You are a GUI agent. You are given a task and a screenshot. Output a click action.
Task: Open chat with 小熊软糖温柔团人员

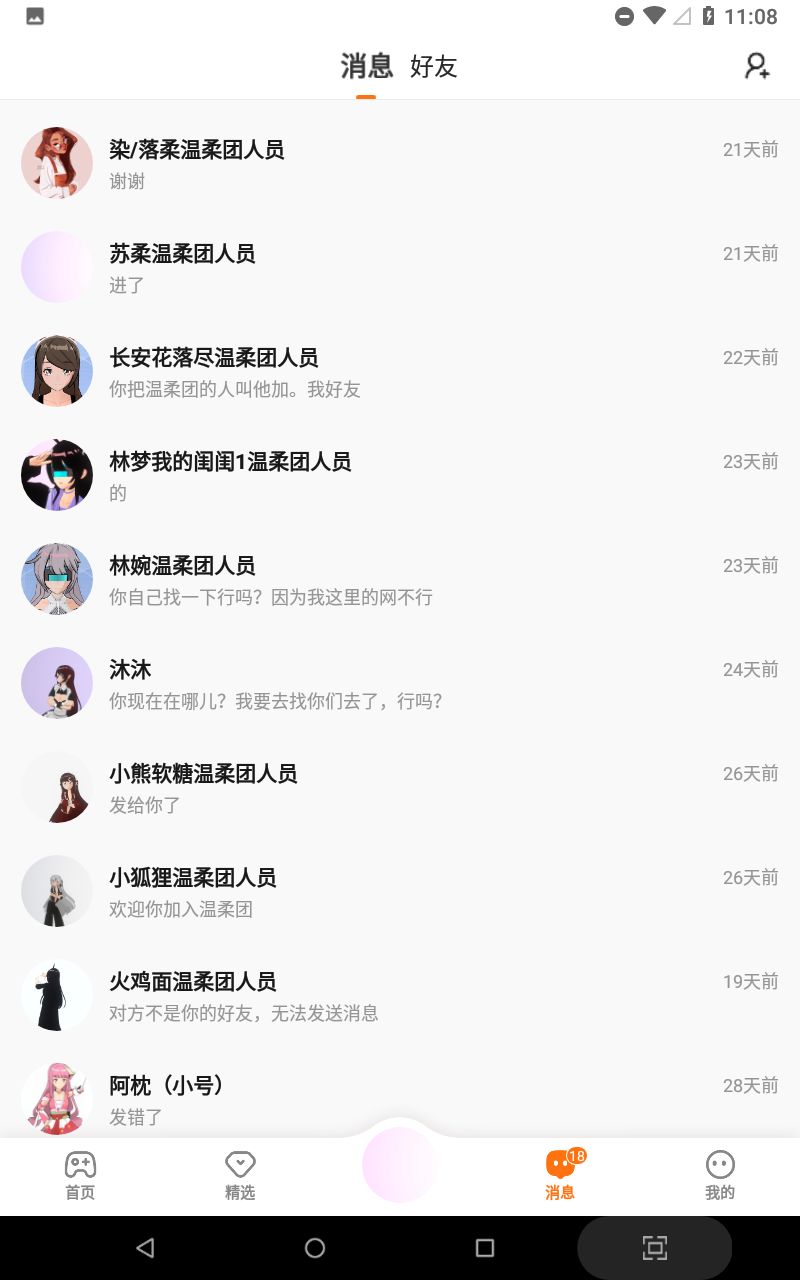coord(400,787)
